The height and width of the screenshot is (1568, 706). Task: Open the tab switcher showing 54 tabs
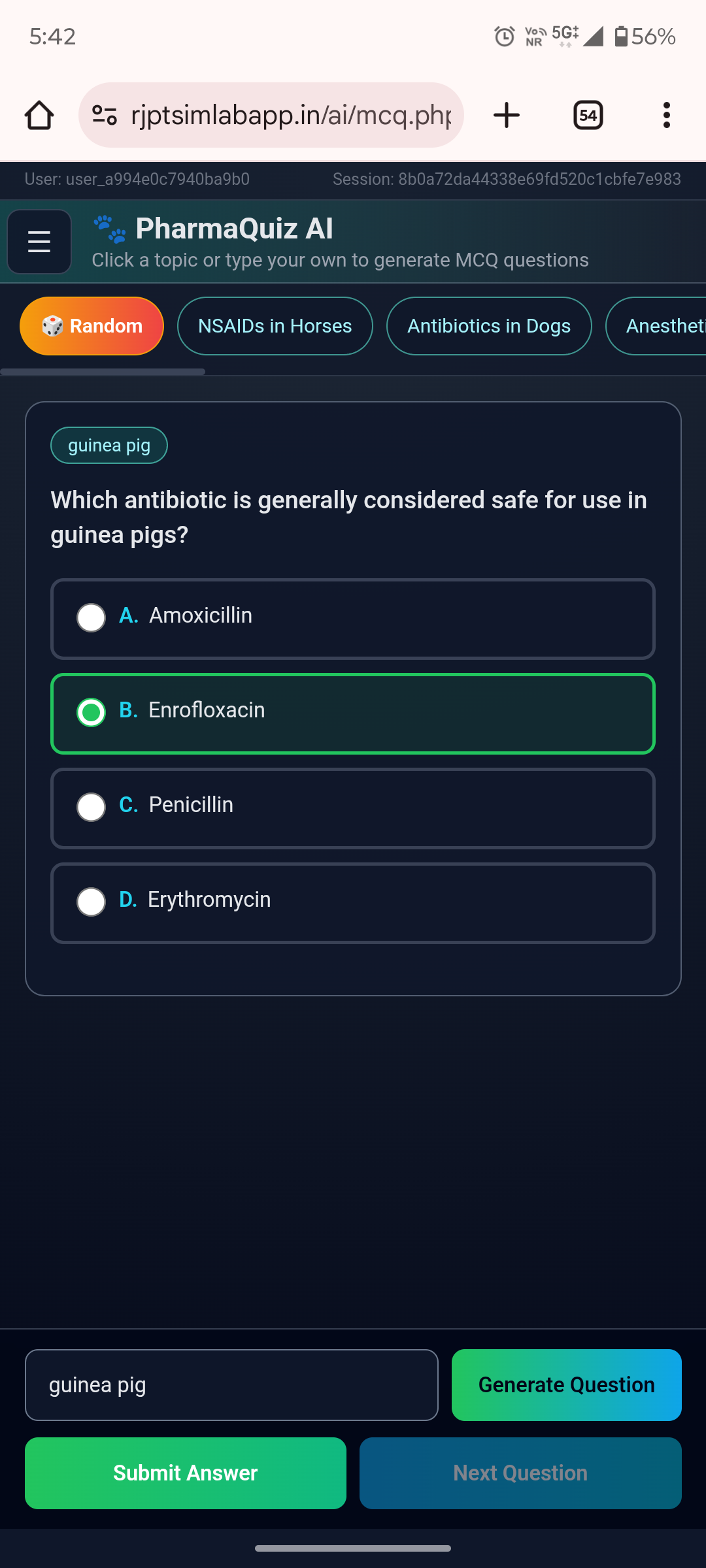586,115
